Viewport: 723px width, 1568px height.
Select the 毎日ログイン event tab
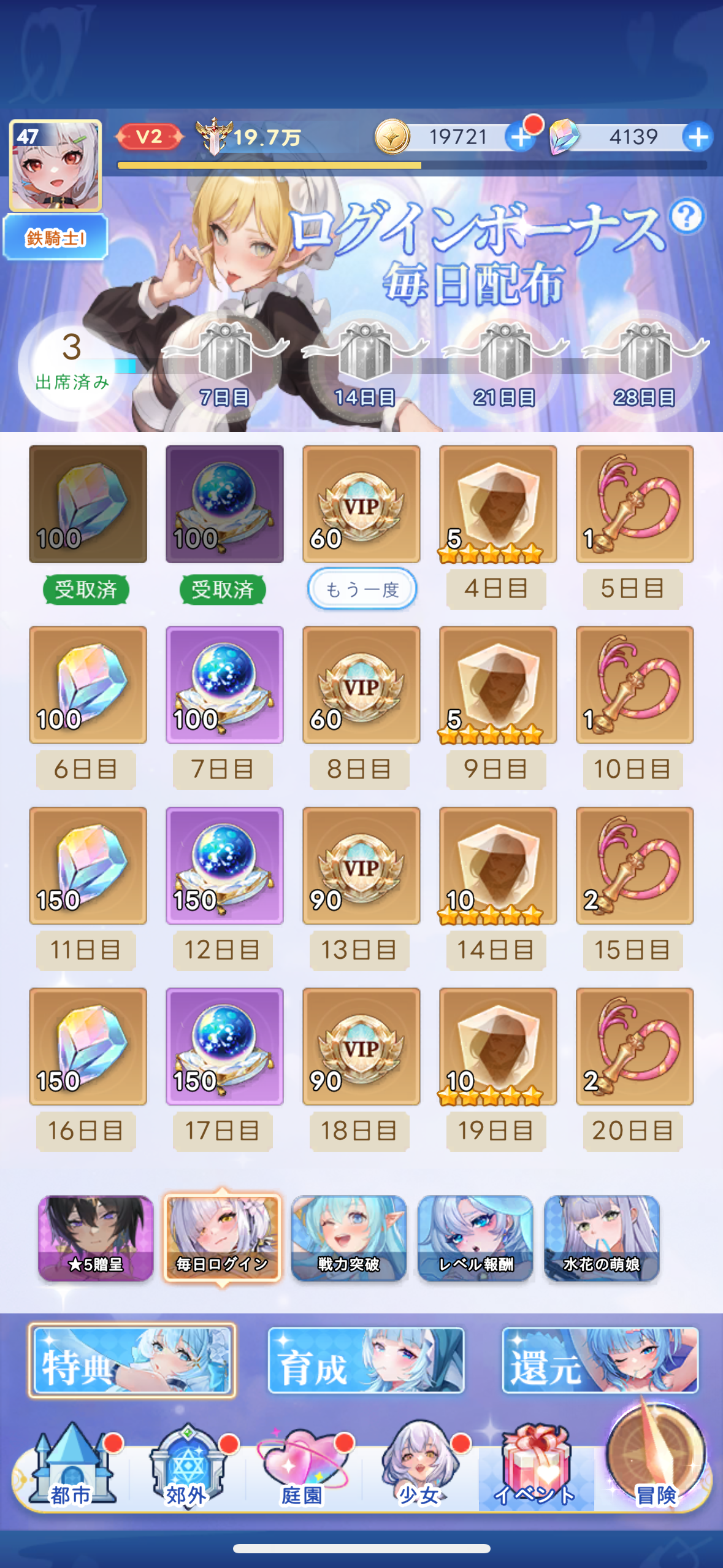point(222,1238)
